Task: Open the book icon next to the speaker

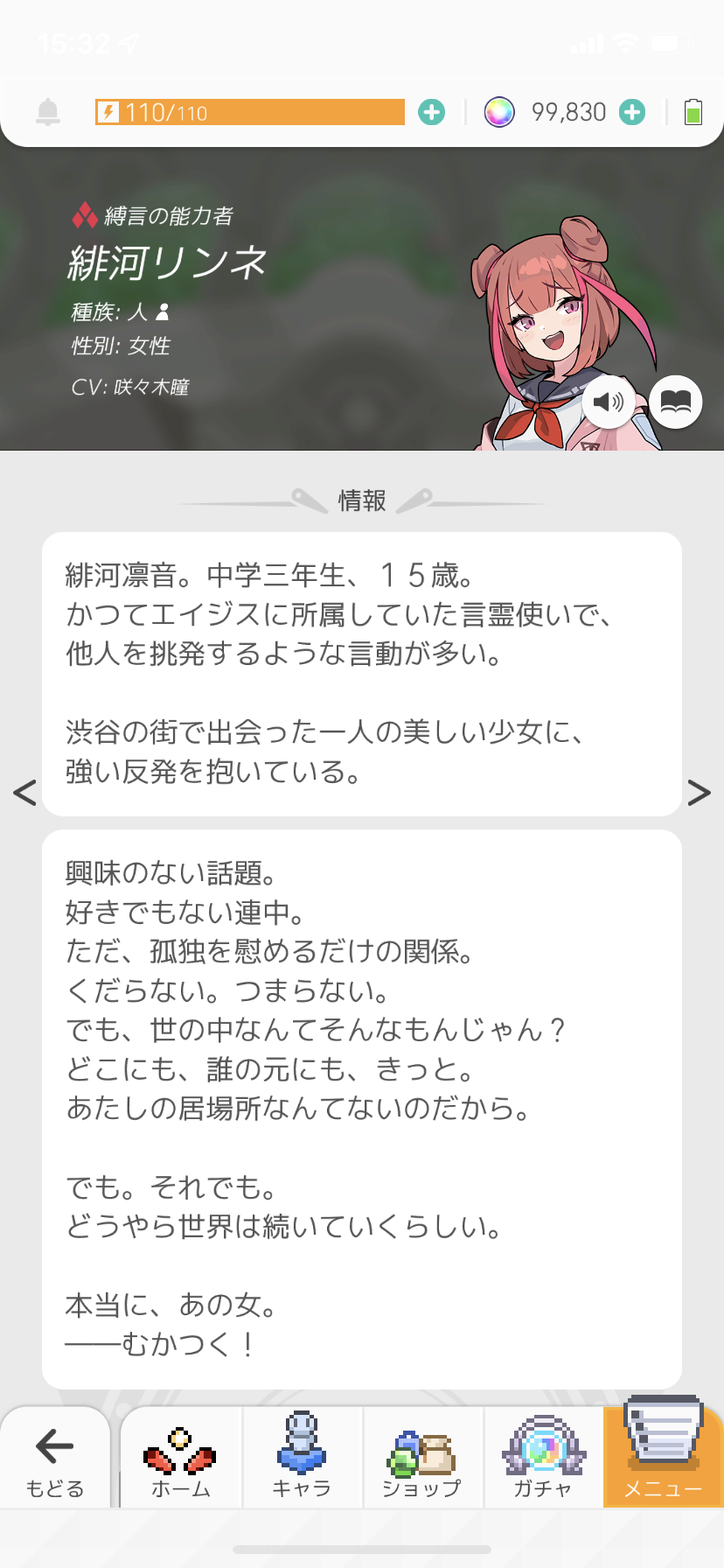Action: 676,402
